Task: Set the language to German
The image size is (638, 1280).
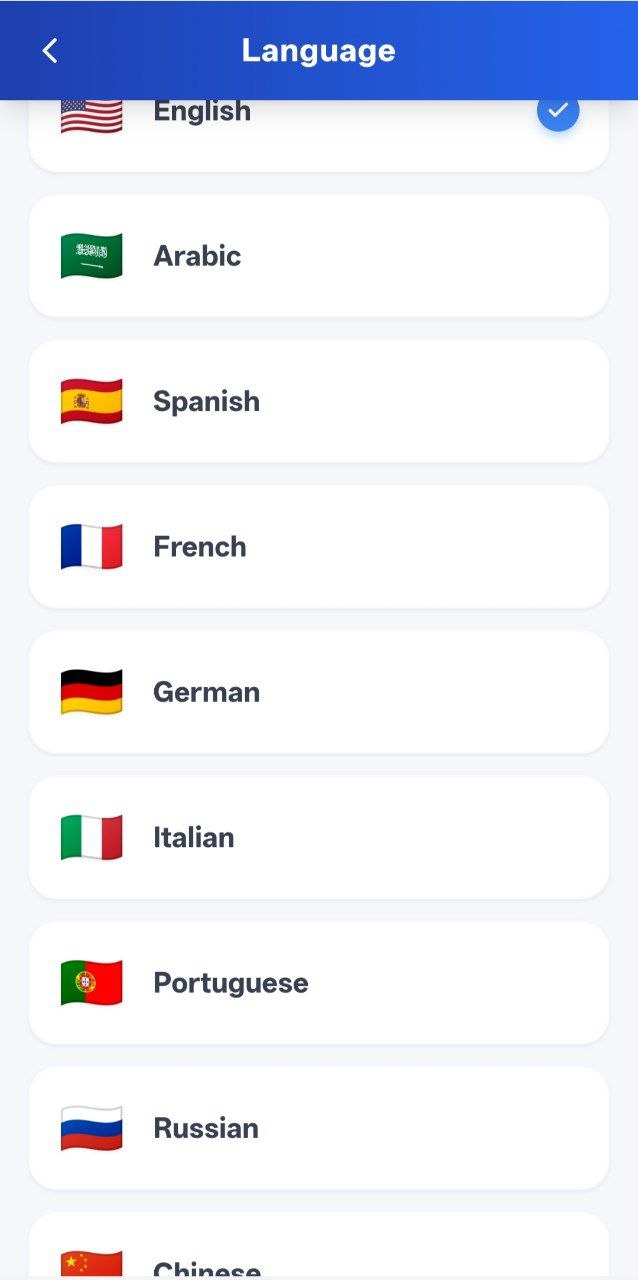Action: click(318, 692)
